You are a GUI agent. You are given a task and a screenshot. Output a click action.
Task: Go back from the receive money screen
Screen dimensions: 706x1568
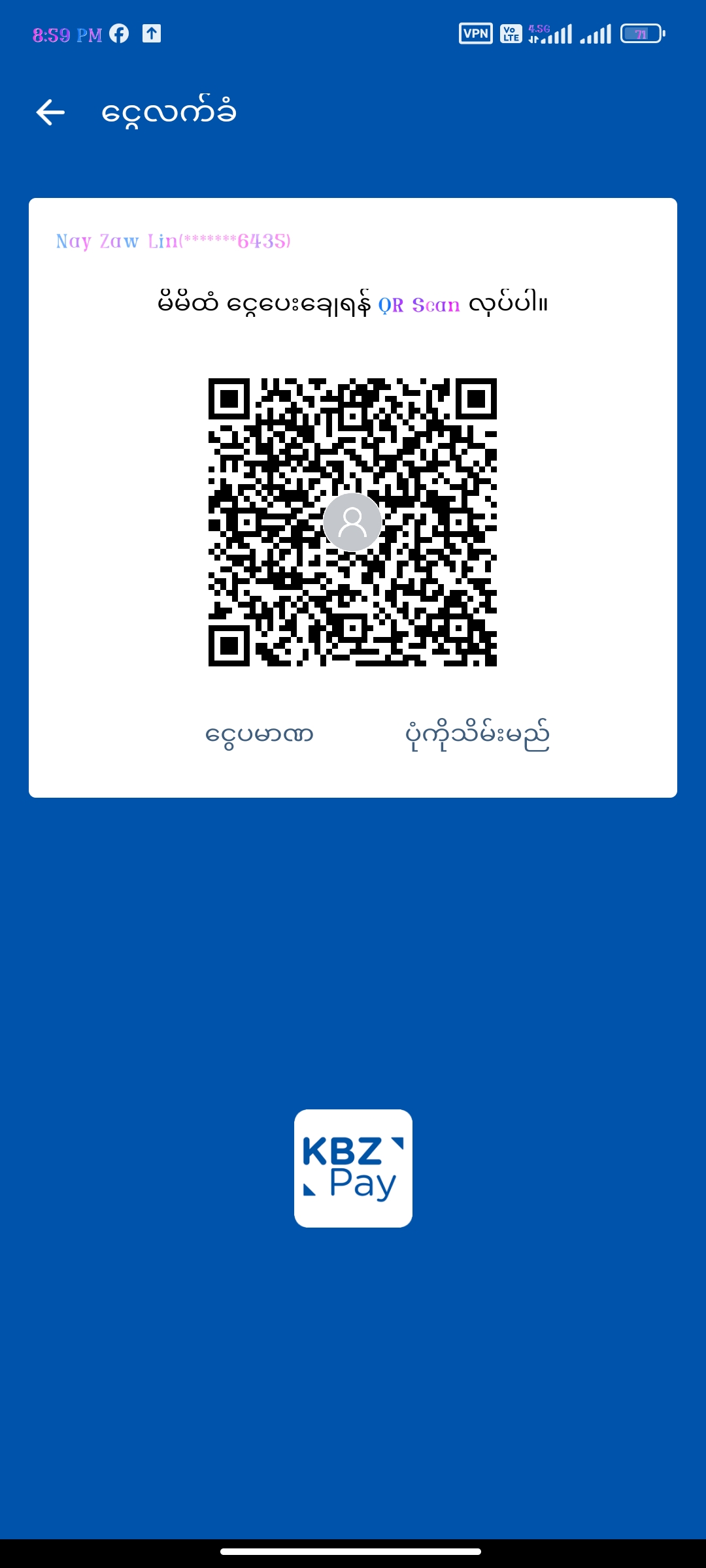click(x=50, y=112)
